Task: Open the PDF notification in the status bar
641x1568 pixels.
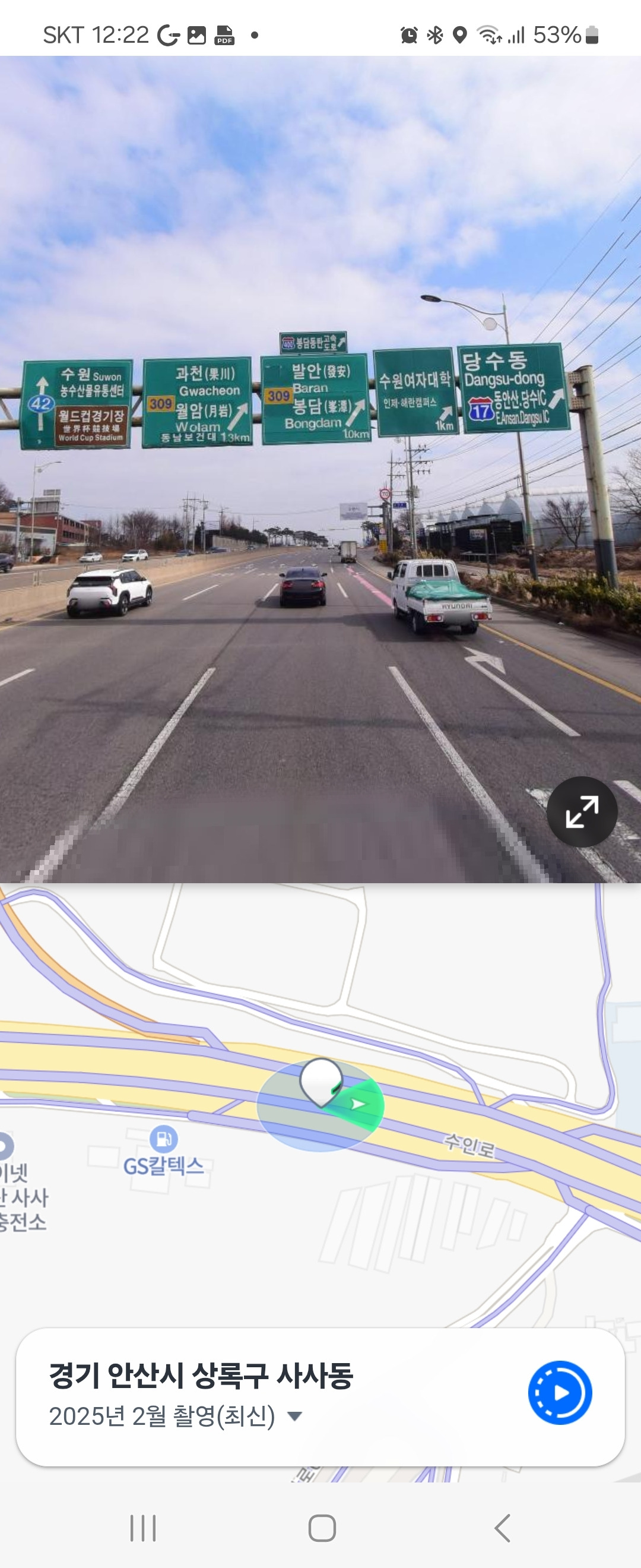Action: pos(224,36)
